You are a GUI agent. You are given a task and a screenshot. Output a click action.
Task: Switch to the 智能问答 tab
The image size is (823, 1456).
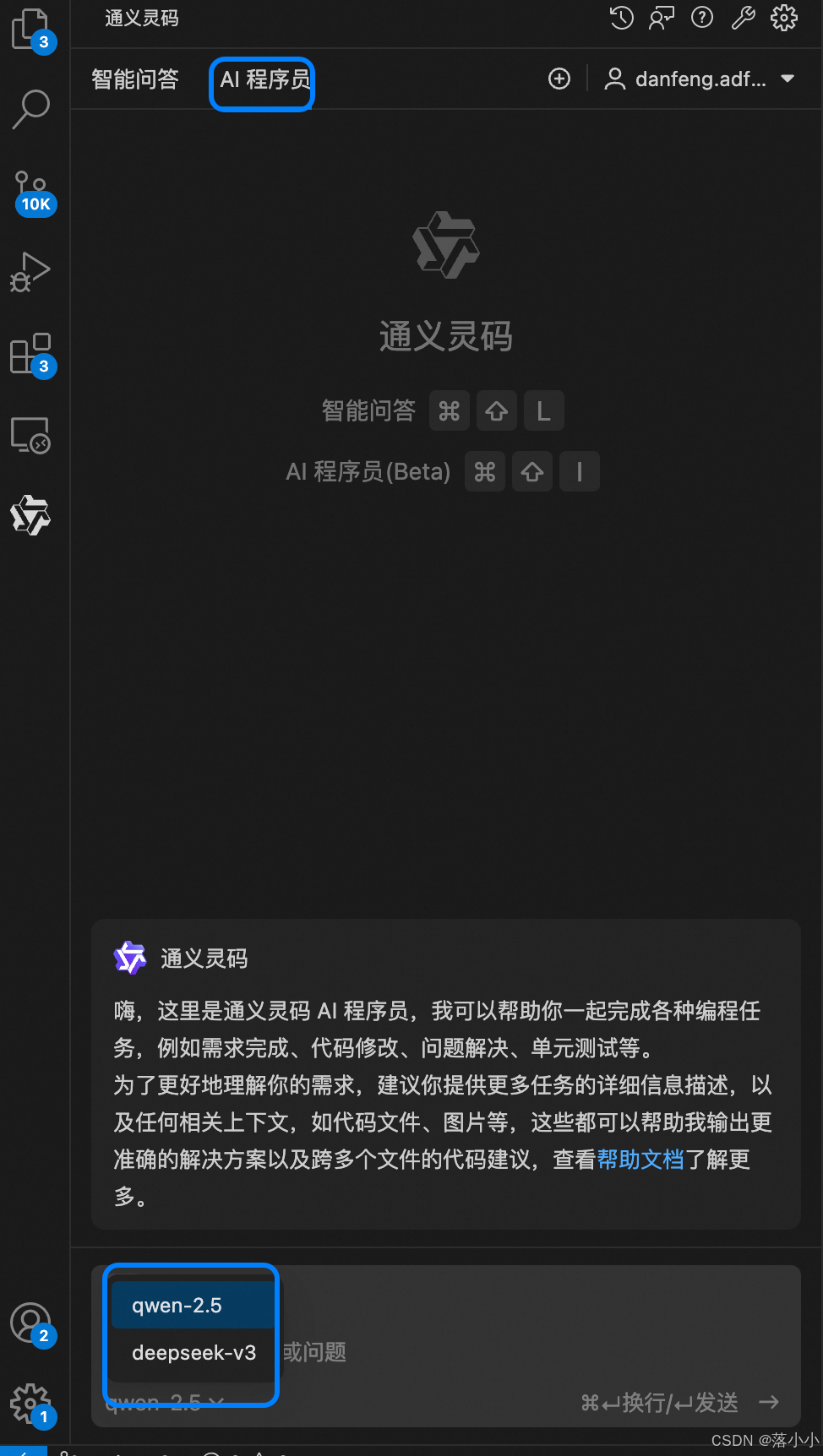point(135,79)
